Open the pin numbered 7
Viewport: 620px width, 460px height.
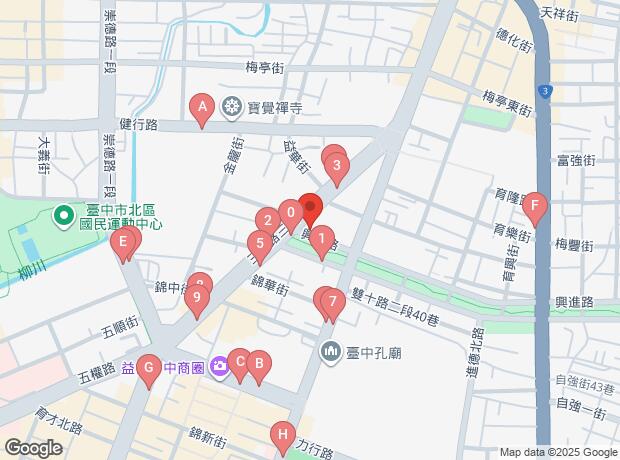point(332,302)
